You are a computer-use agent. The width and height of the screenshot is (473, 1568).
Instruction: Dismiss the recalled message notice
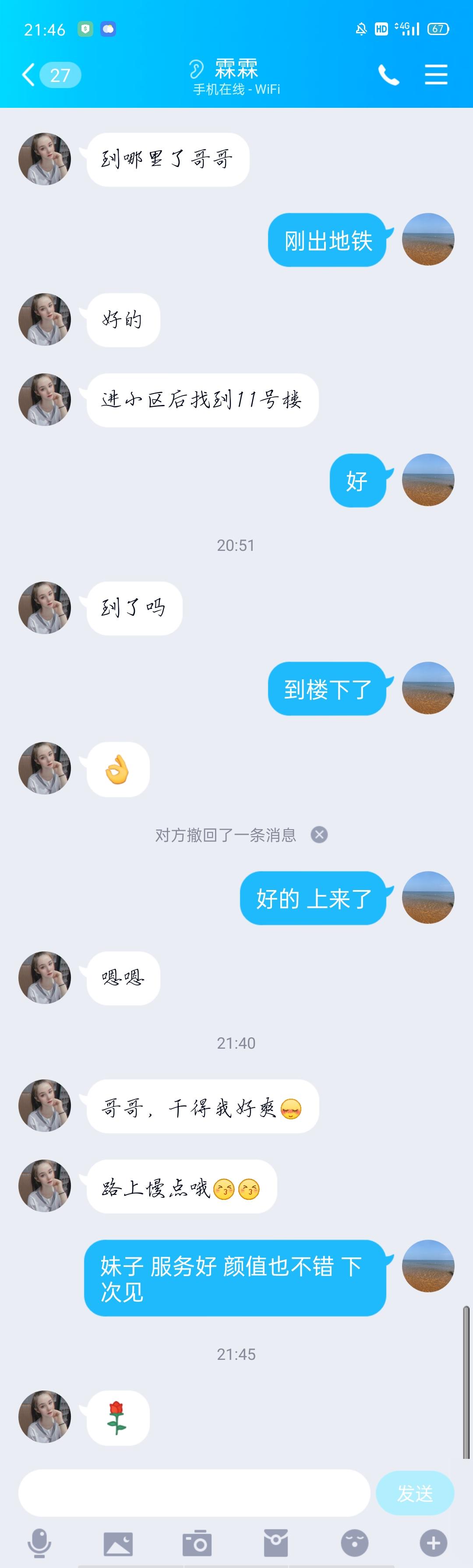click(x=319, y=834)
